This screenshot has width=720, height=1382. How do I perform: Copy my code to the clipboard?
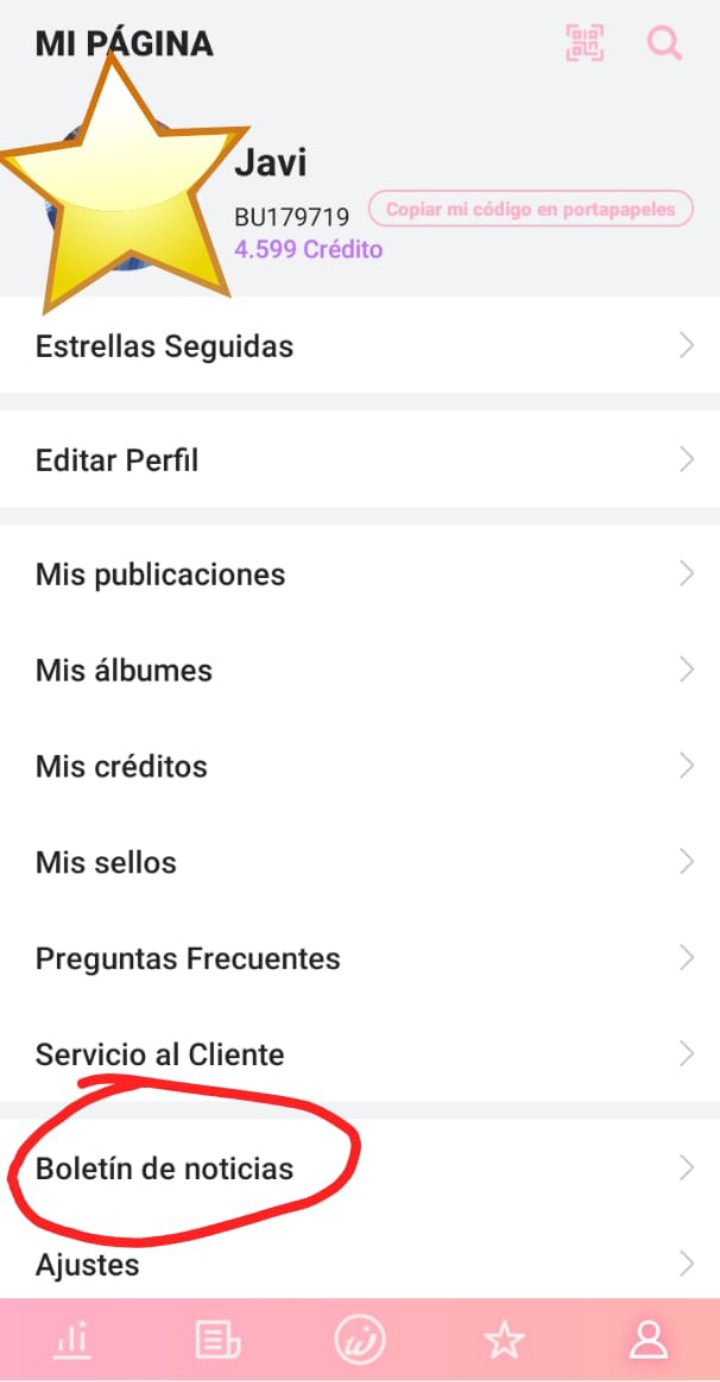(x=531, y=209)
